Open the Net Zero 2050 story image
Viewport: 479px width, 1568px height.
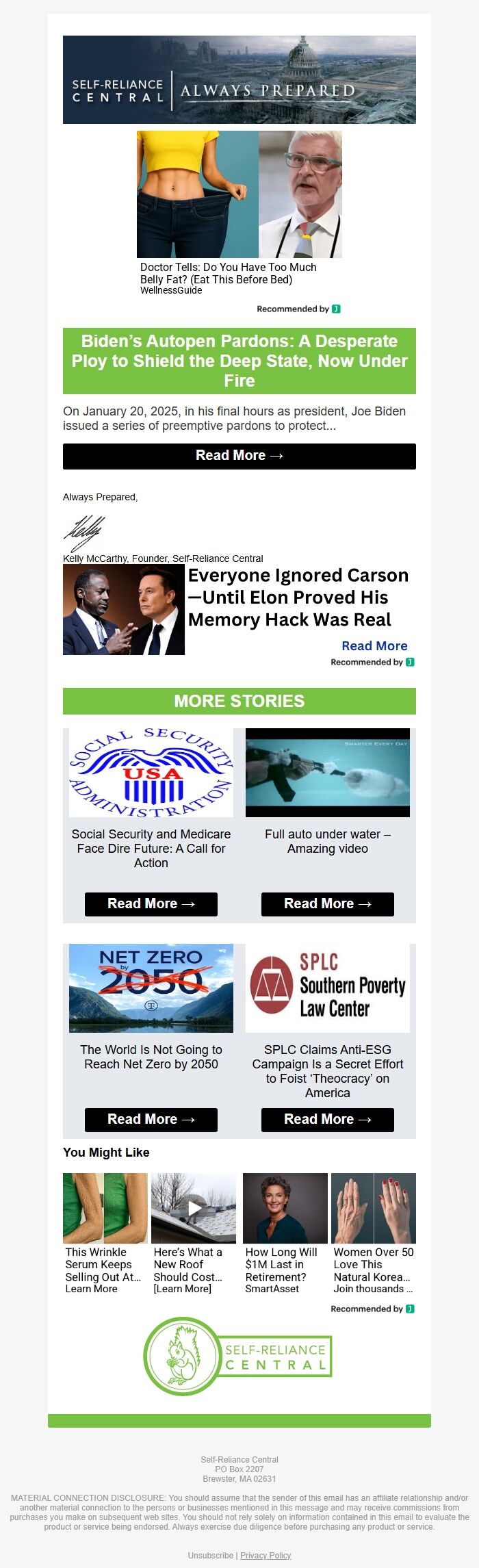pos(151,988)
